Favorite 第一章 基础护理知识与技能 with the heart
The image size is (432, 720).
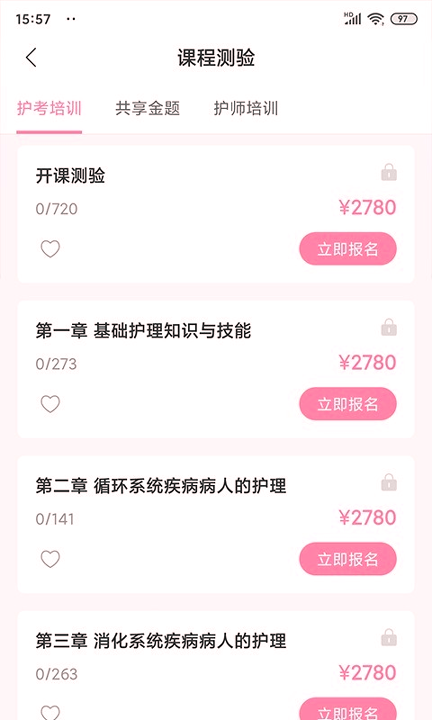[x=50, y=404]
